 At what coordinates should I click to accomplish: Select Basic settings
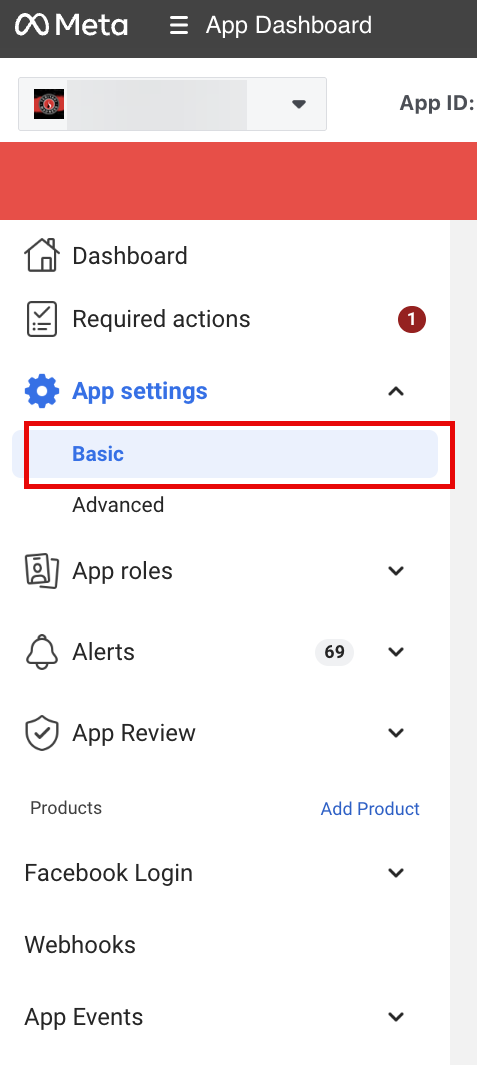tap(224, 454)
